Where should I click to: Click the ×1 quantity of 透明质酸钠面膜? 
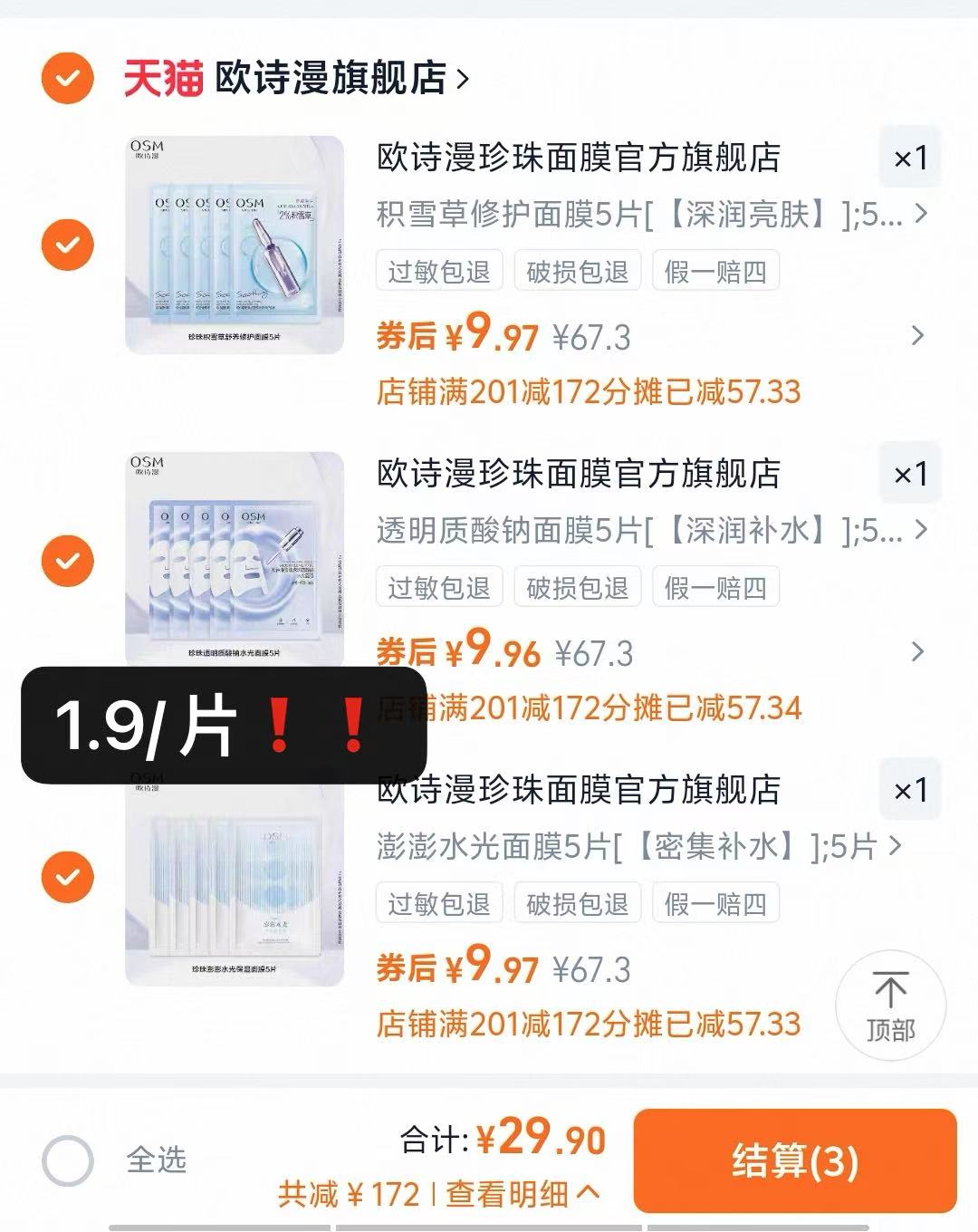point(910,473)
